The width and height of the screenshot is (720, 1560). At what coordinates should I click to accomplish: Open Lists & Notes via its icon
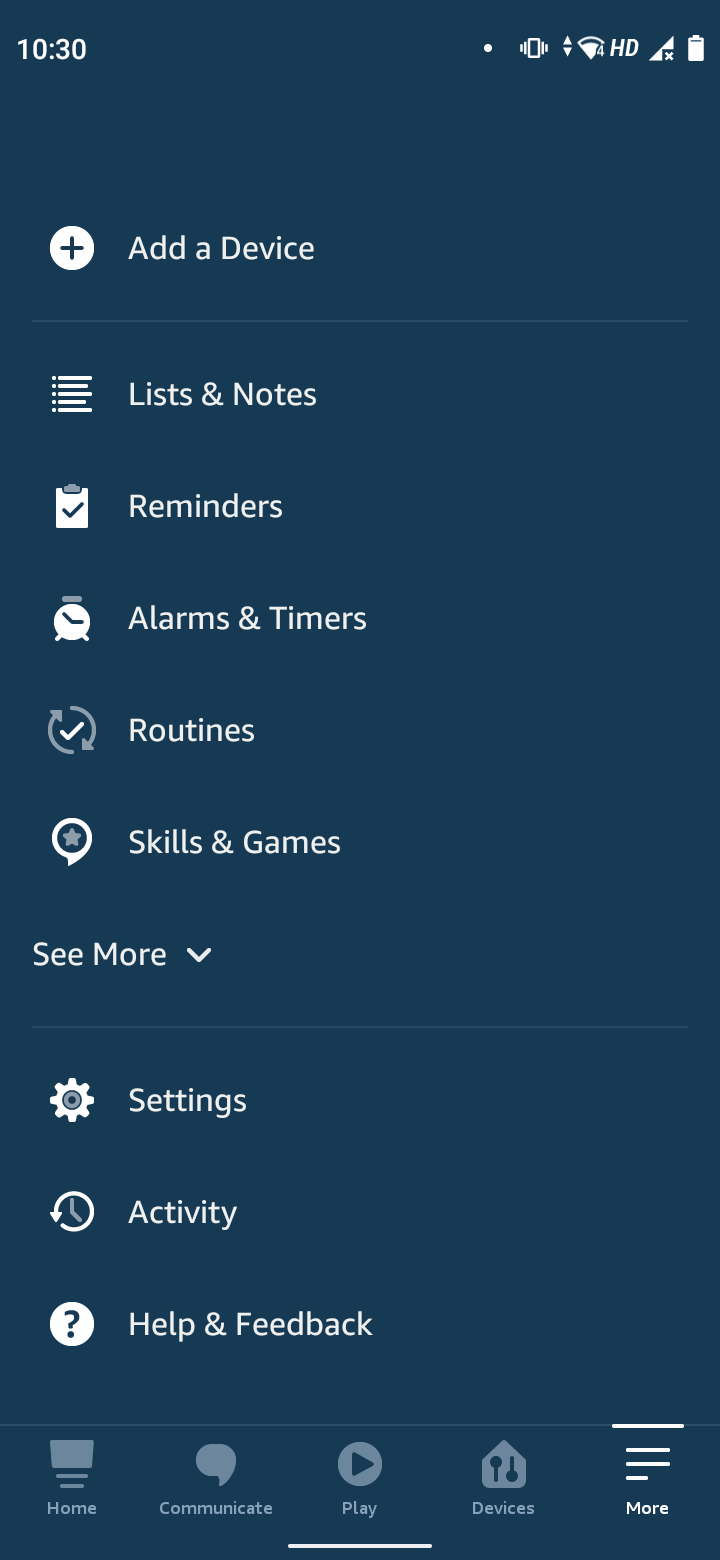click(x=71, y=393)
